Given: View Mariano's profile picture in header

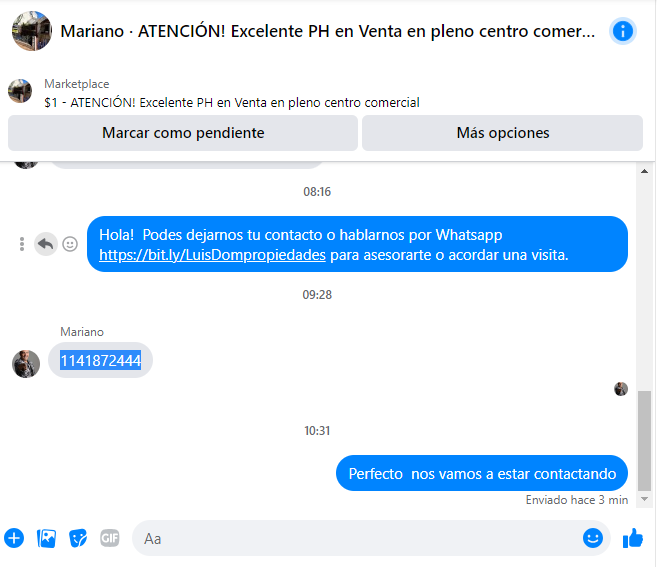Looking at the screenshot, I should [32, 31].
